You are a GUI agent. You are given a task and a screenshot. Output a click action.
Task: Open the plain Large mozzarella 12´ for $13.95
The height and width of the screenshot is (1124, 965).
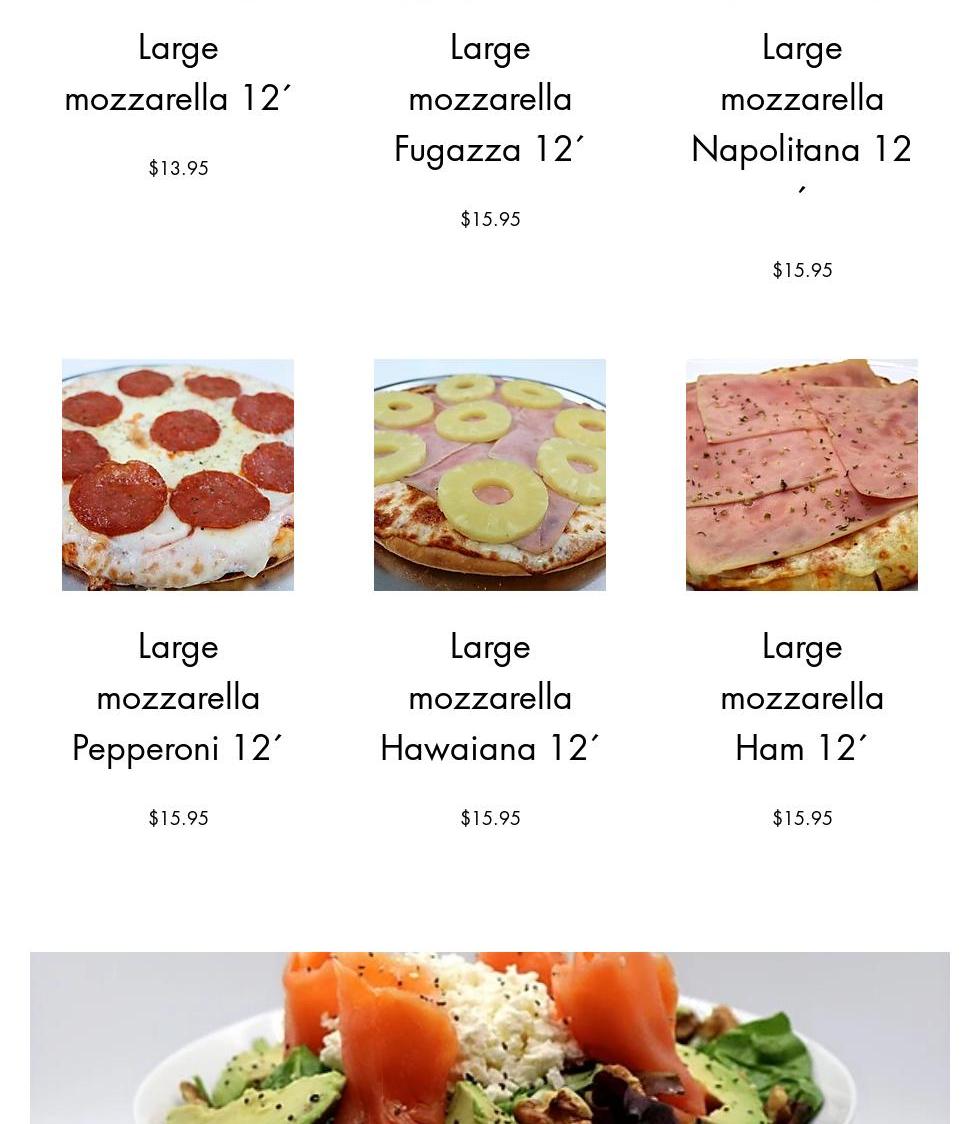coord(178,73)
